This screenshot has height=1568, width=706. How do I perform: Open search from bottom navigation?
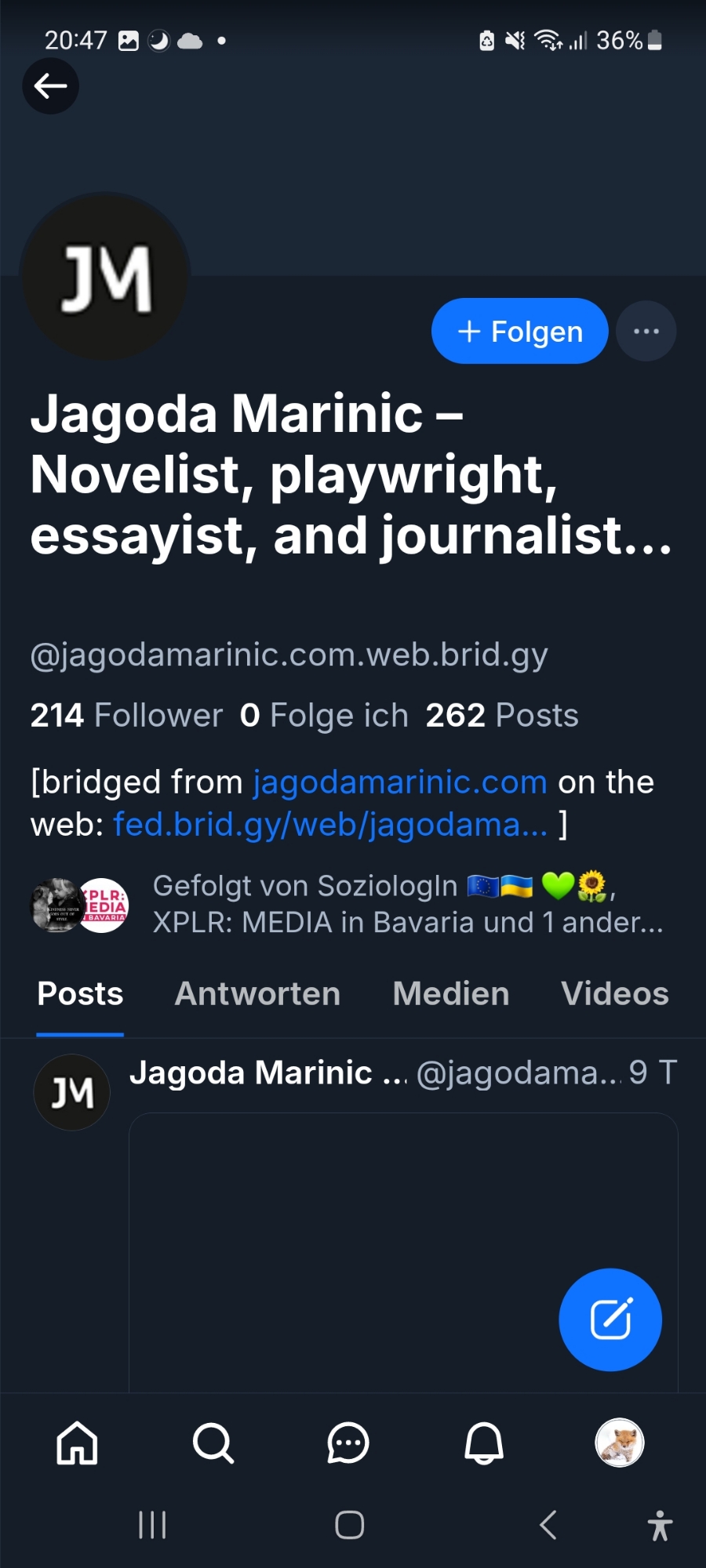click(x=213, y=1443)
